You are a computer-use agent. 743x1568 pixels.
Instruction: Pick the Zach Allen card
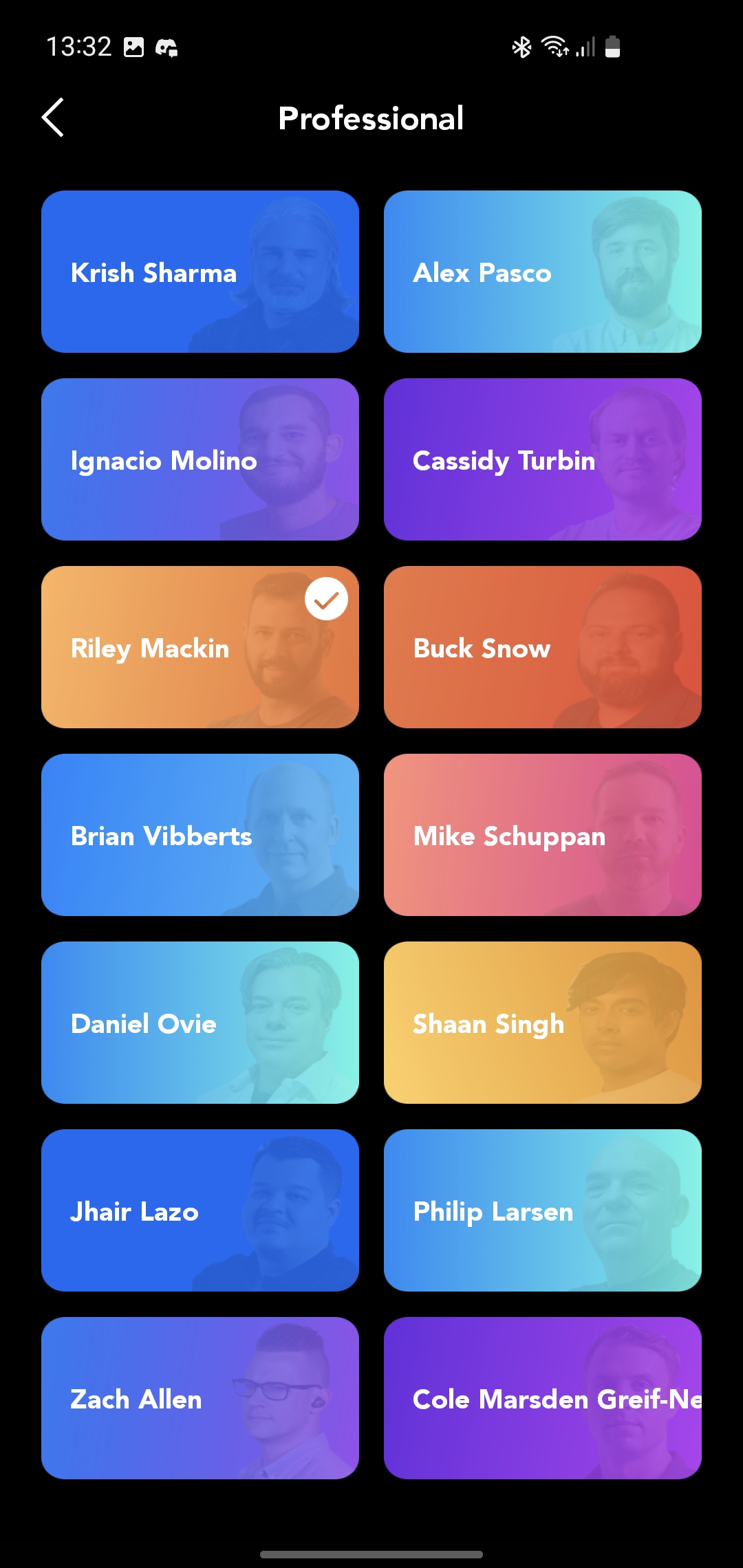[x=200, y=1398]
